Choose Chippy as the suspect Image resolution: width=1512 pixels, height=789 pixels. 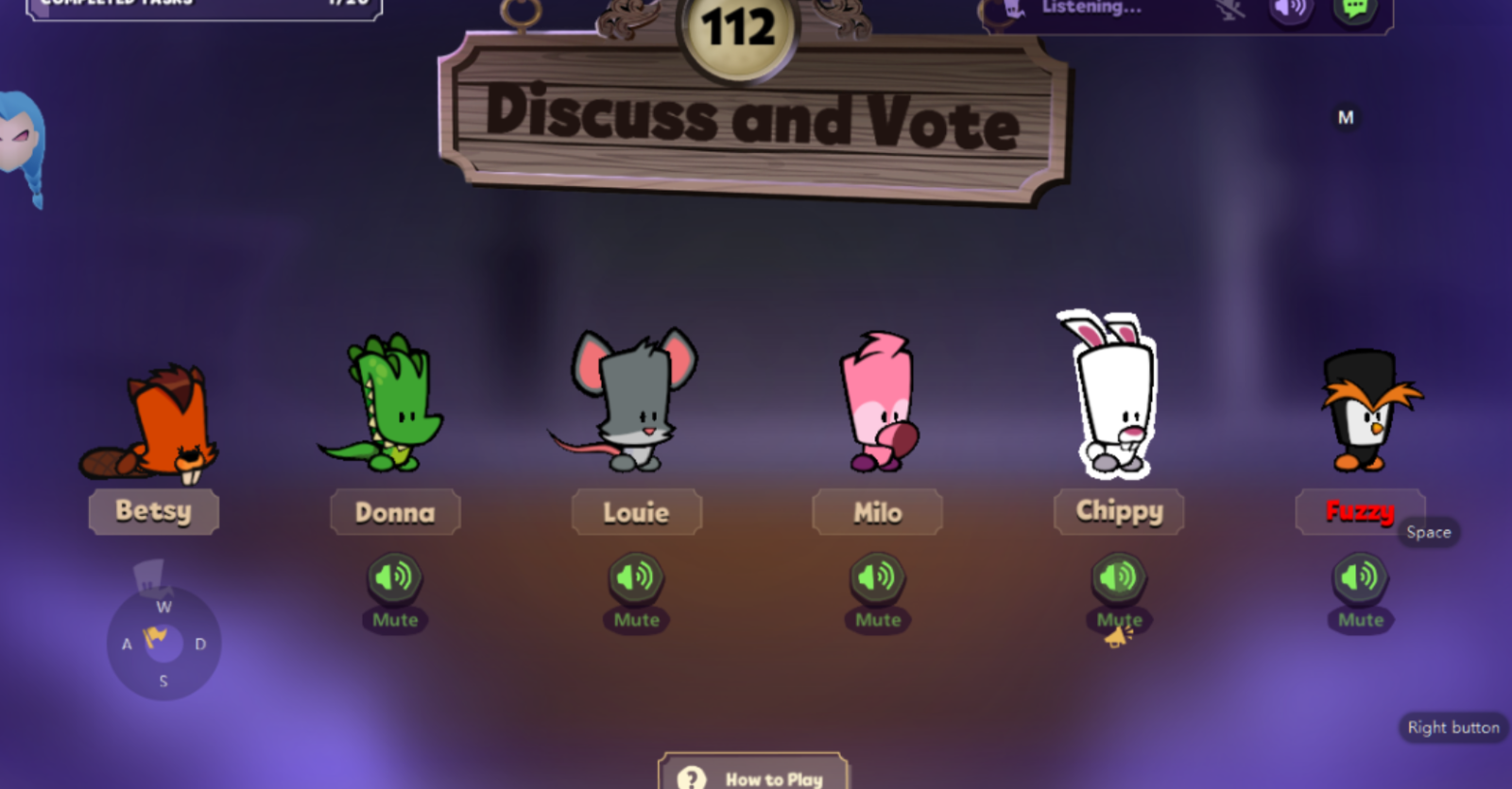(x=1119, y=511)
